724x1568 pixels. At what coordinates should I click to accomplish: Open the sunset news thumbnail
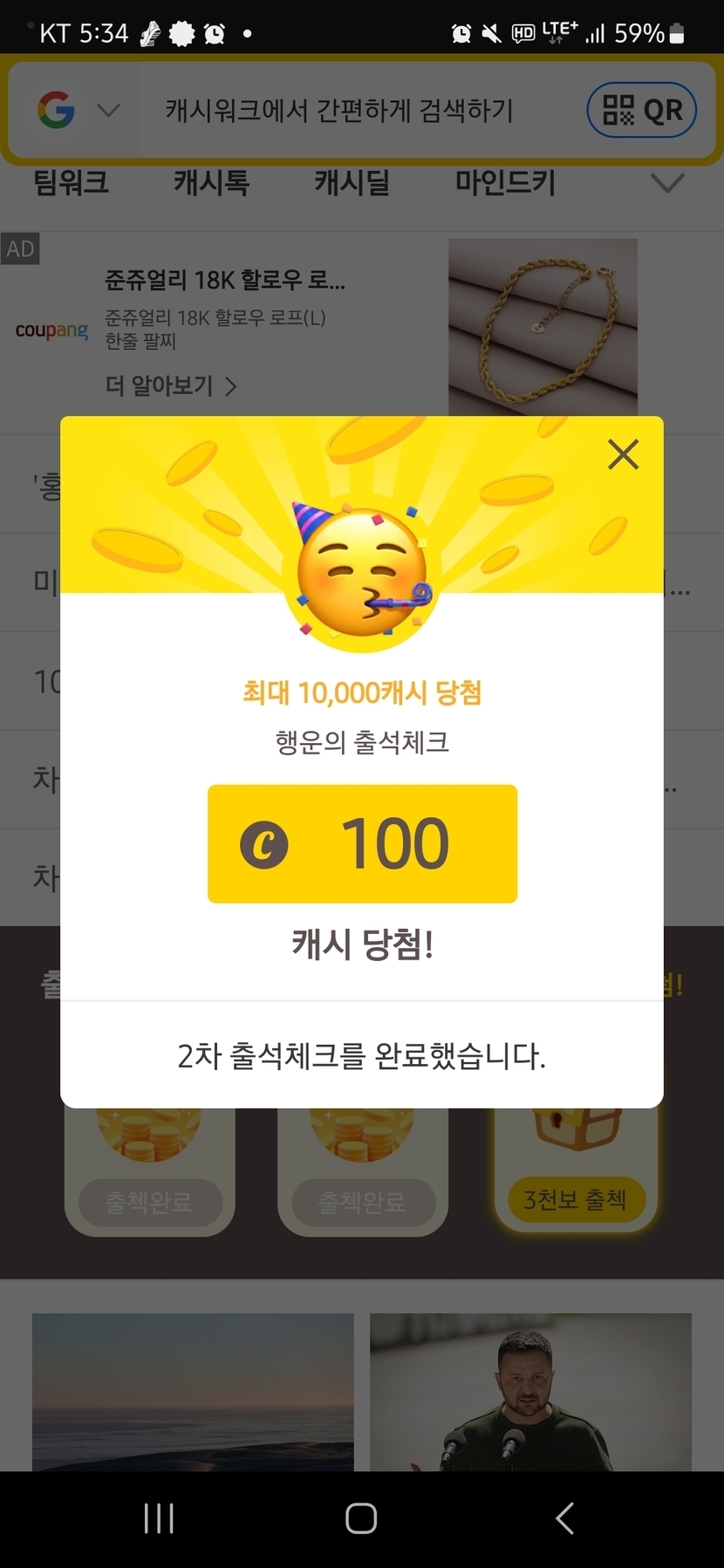pyautogui.click(x=193, y=1391)
